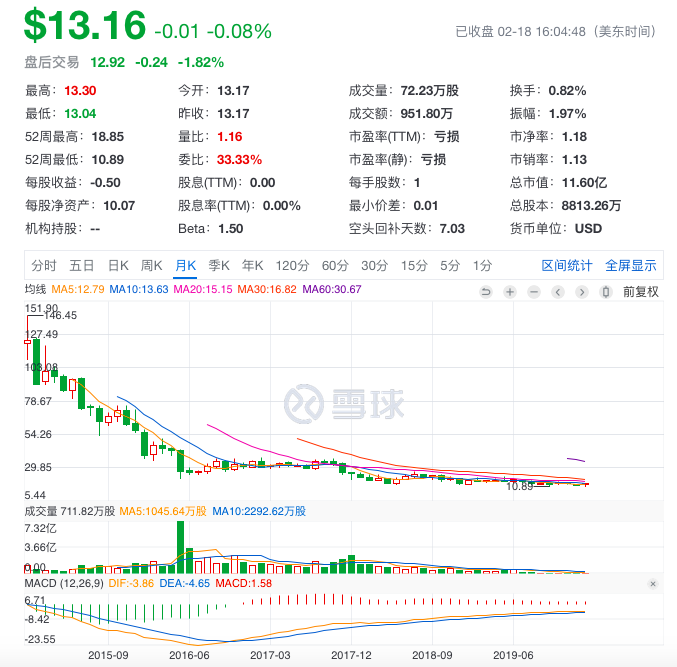Close the MACD indicator panel
Image resolution: width=677 pixels, height=667 pixels.
pos(652,583)
